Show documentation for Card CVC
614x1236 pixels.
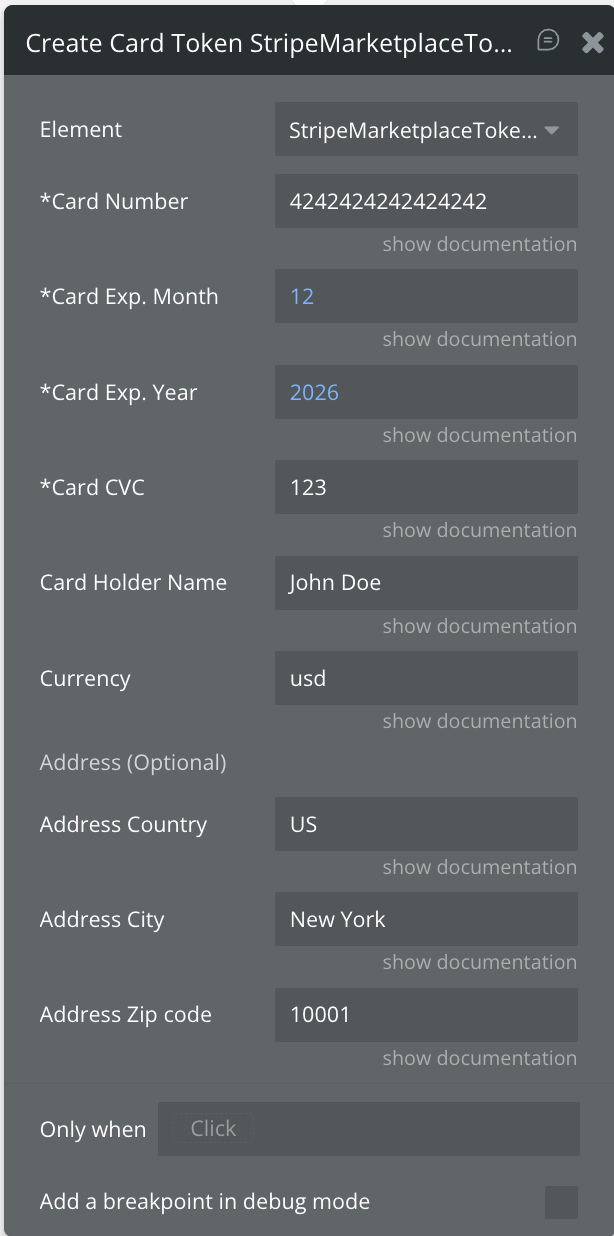479,530
